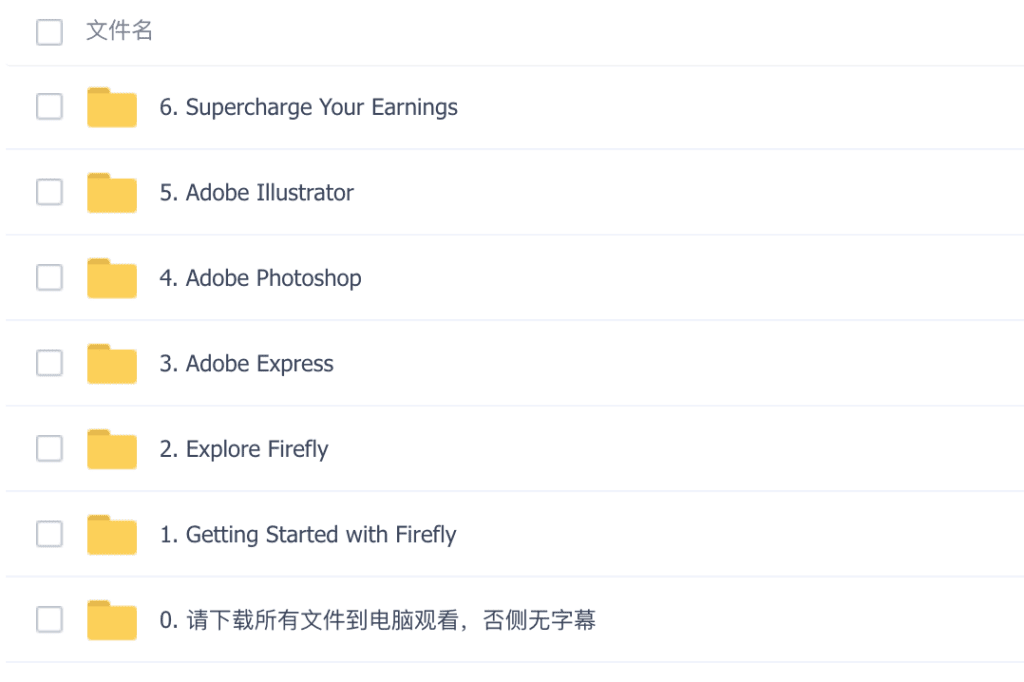Open the 0. 请下载所有文件到电脑观看 folder
The width and height of the screenshot is (1024, 682).
point(377,621)
